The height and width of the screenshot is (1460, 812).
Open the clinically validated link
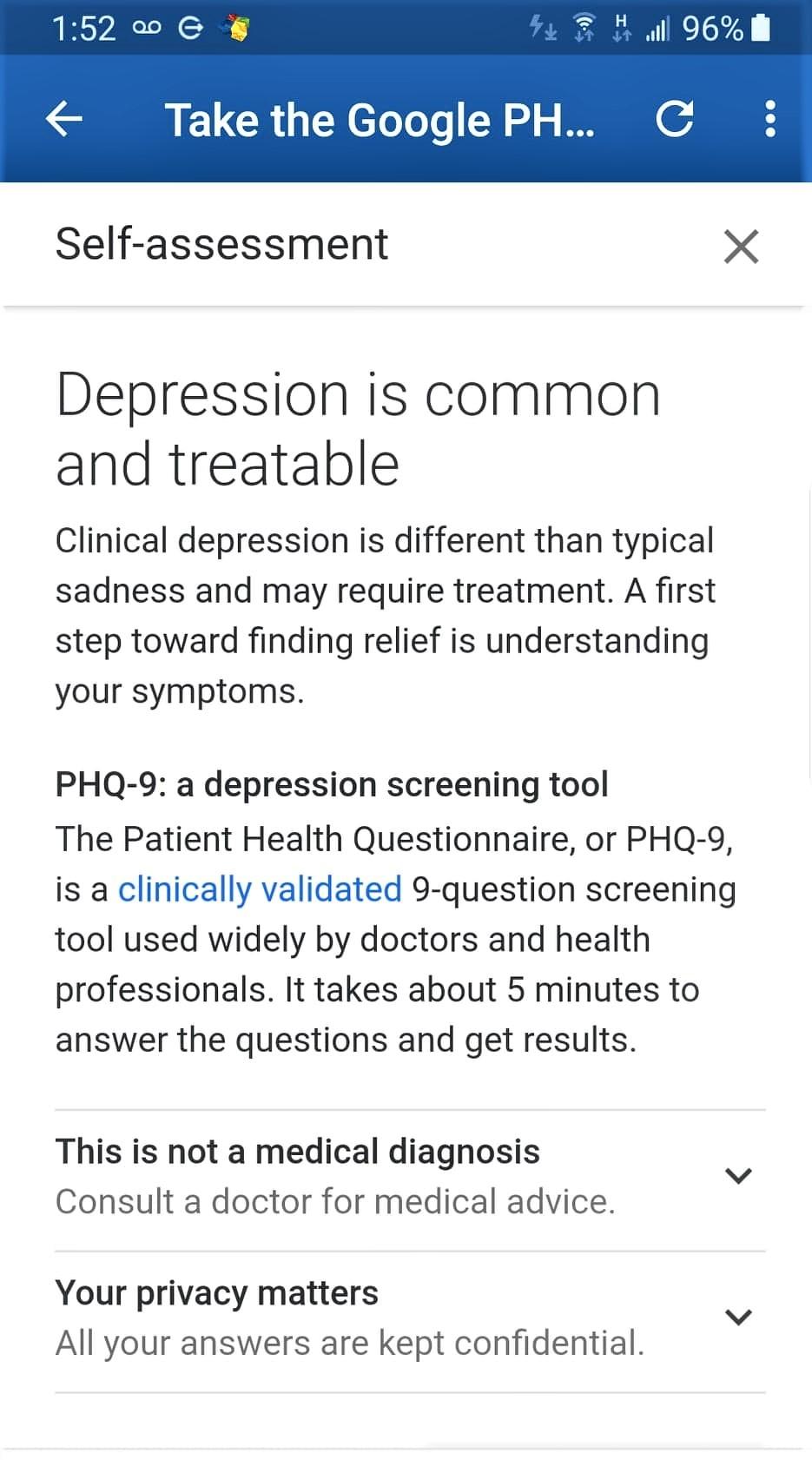(260, 889)
